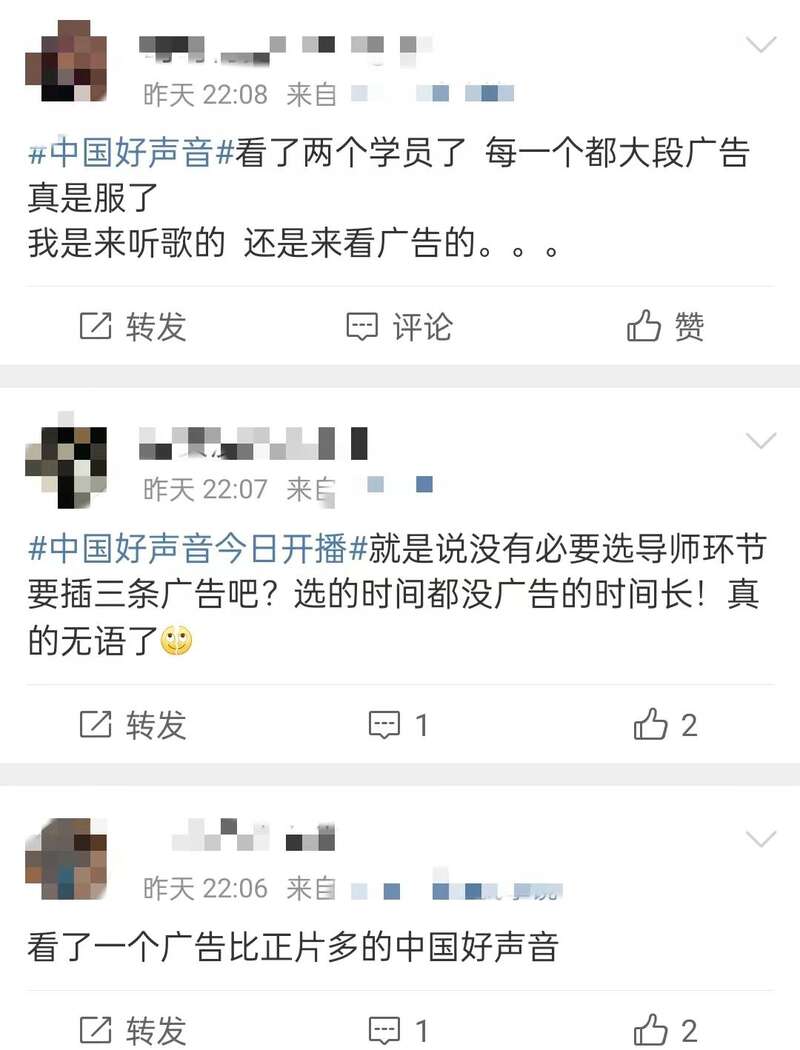
Task: Expand the chevron menu on the 22:08 post
Action: (762, 44)
